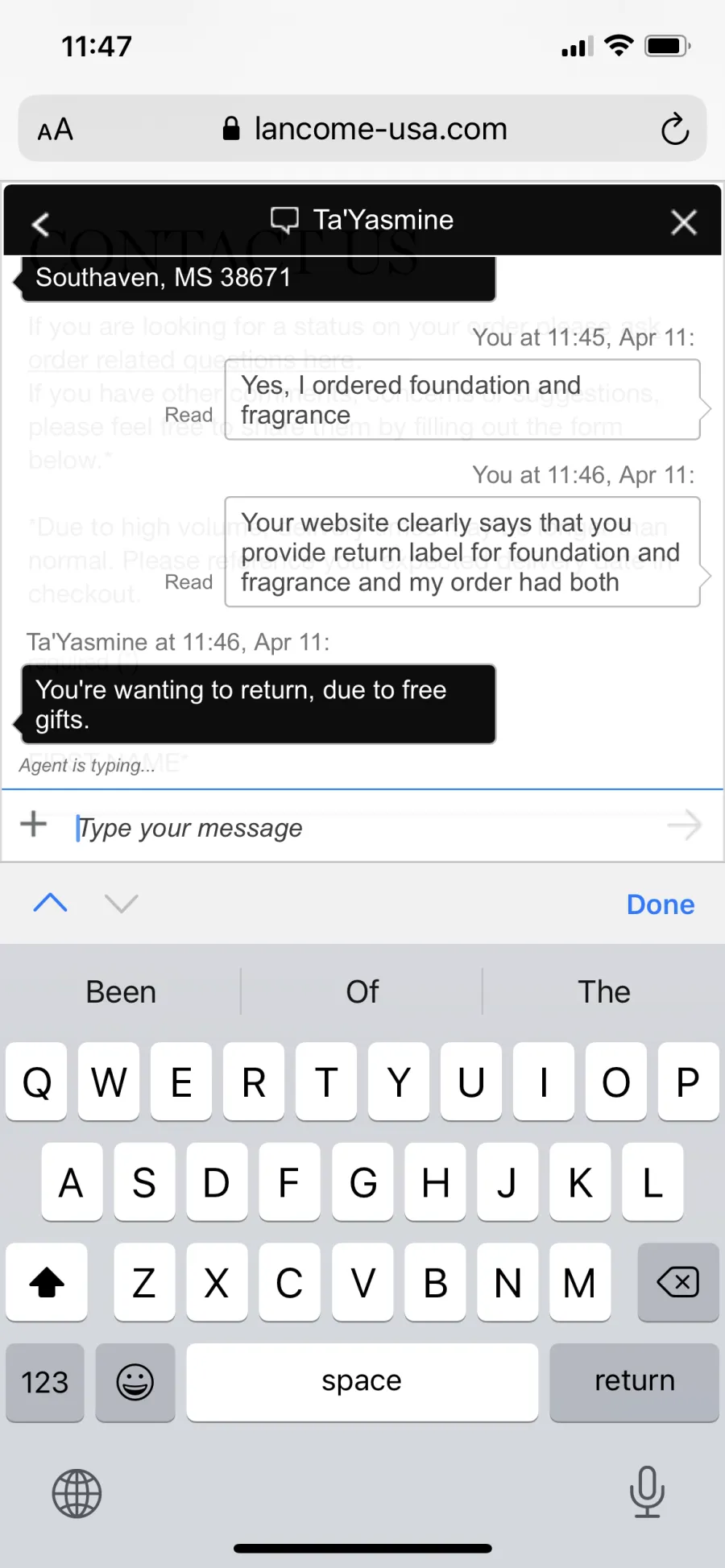Screen dimensions: 725x1568
Task: Reload the lancome-usa.com page
Action: click(x=674, y=130)
